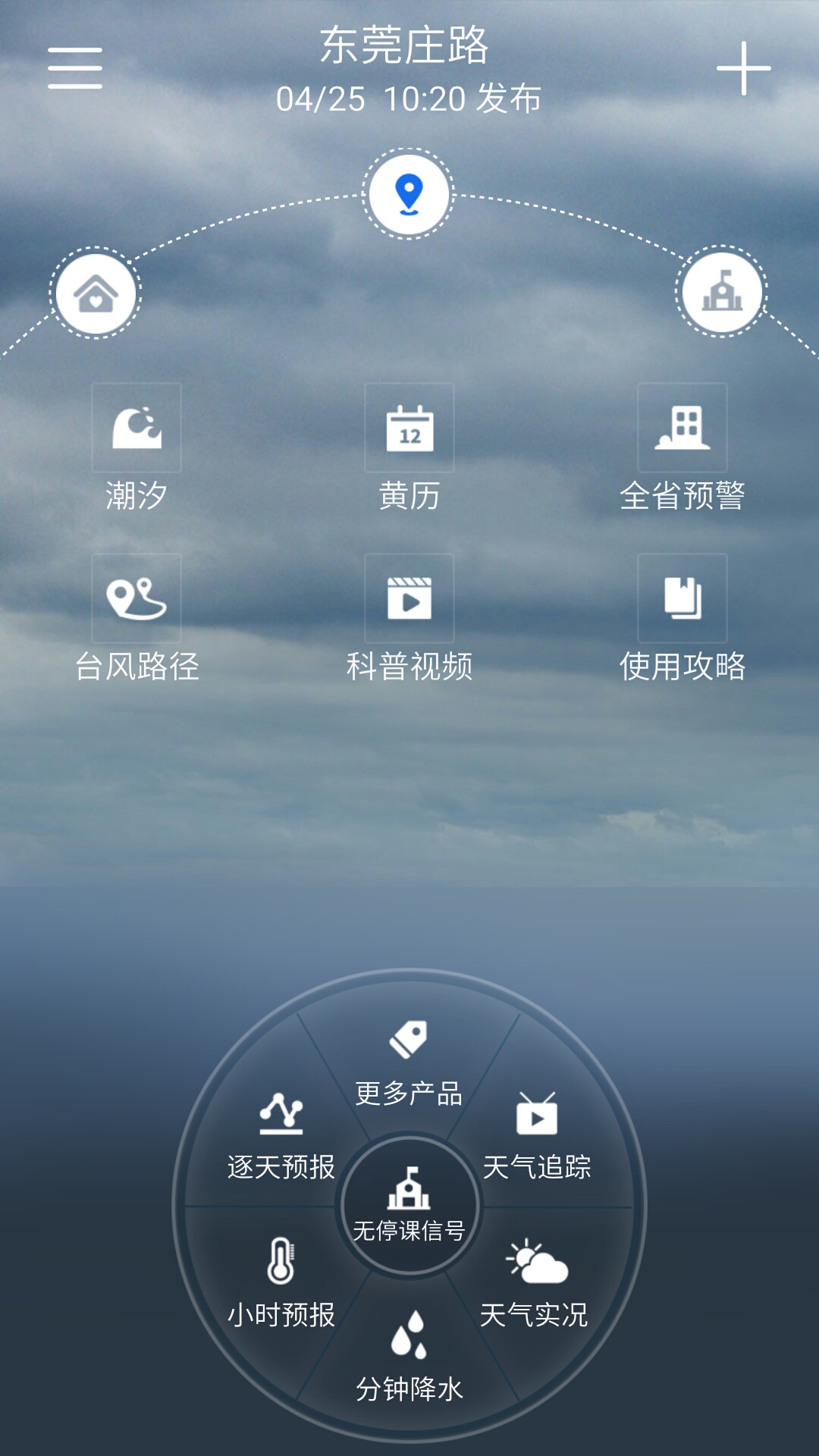Open the hamburger sidebar menu
Viewport: 819px width, 1456px height.
[x=74, y=67]
